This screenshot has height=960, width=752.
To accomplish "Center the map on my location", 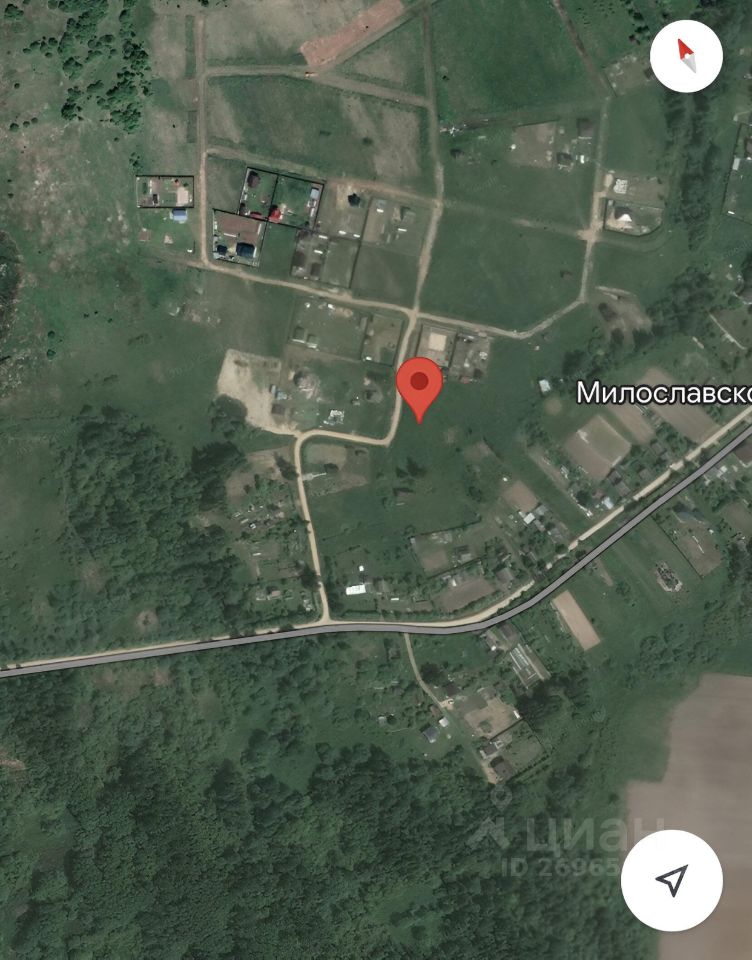I will (671, 880).
